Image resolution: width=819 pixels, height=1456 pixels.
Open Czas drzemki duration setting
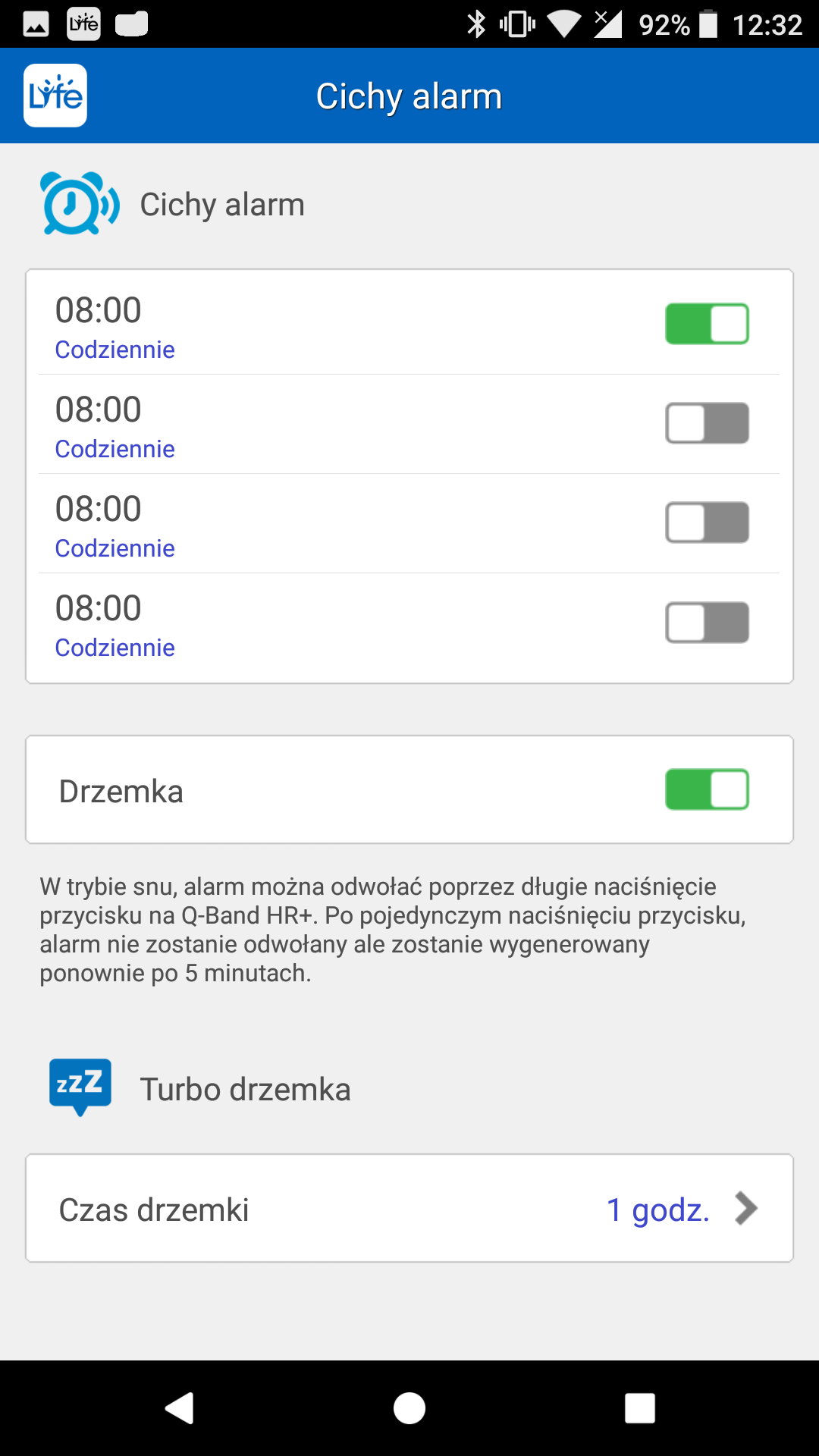pyautogui.click(x=409, y=1209)
